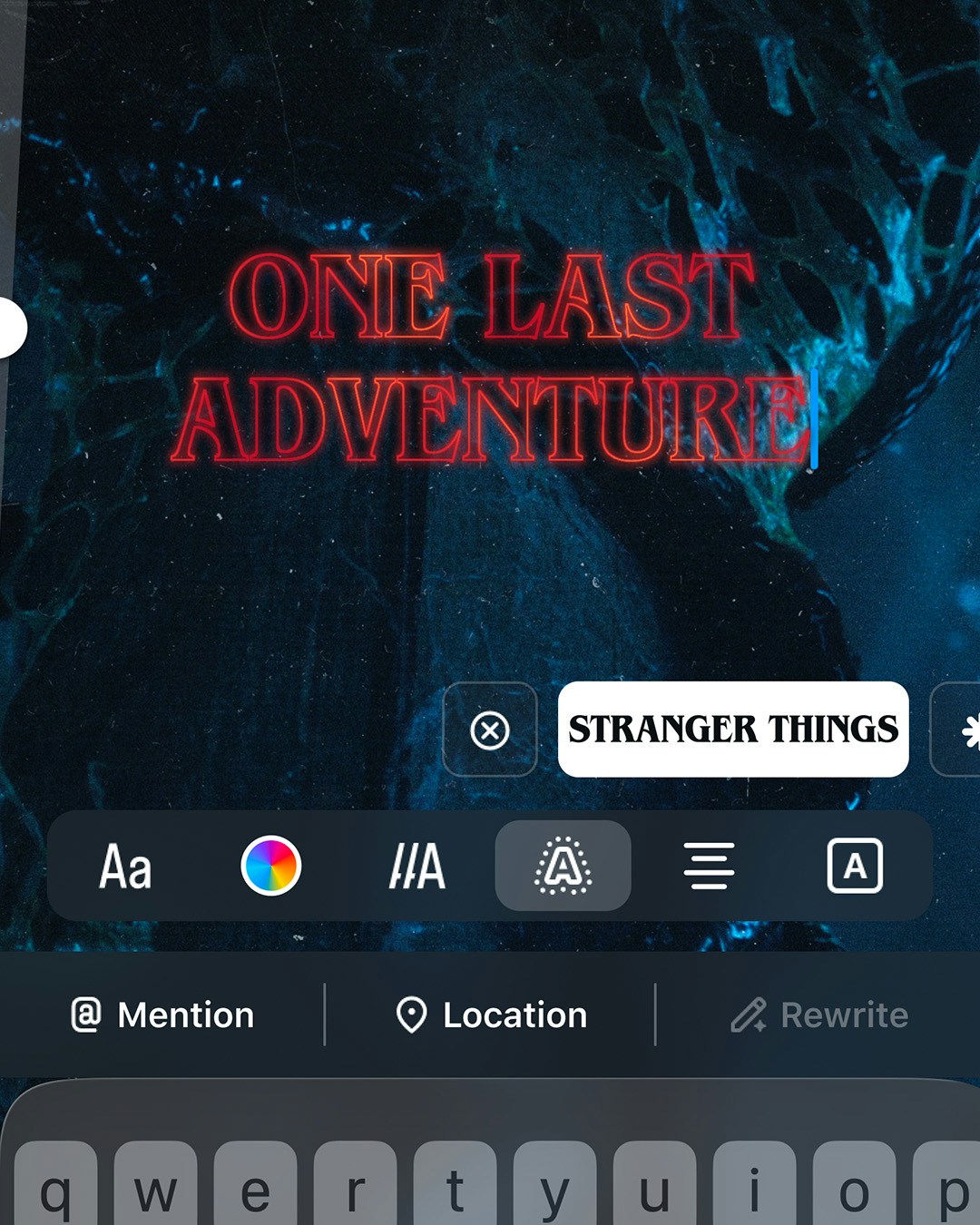Add a Location tag

tap(492, 1015)
